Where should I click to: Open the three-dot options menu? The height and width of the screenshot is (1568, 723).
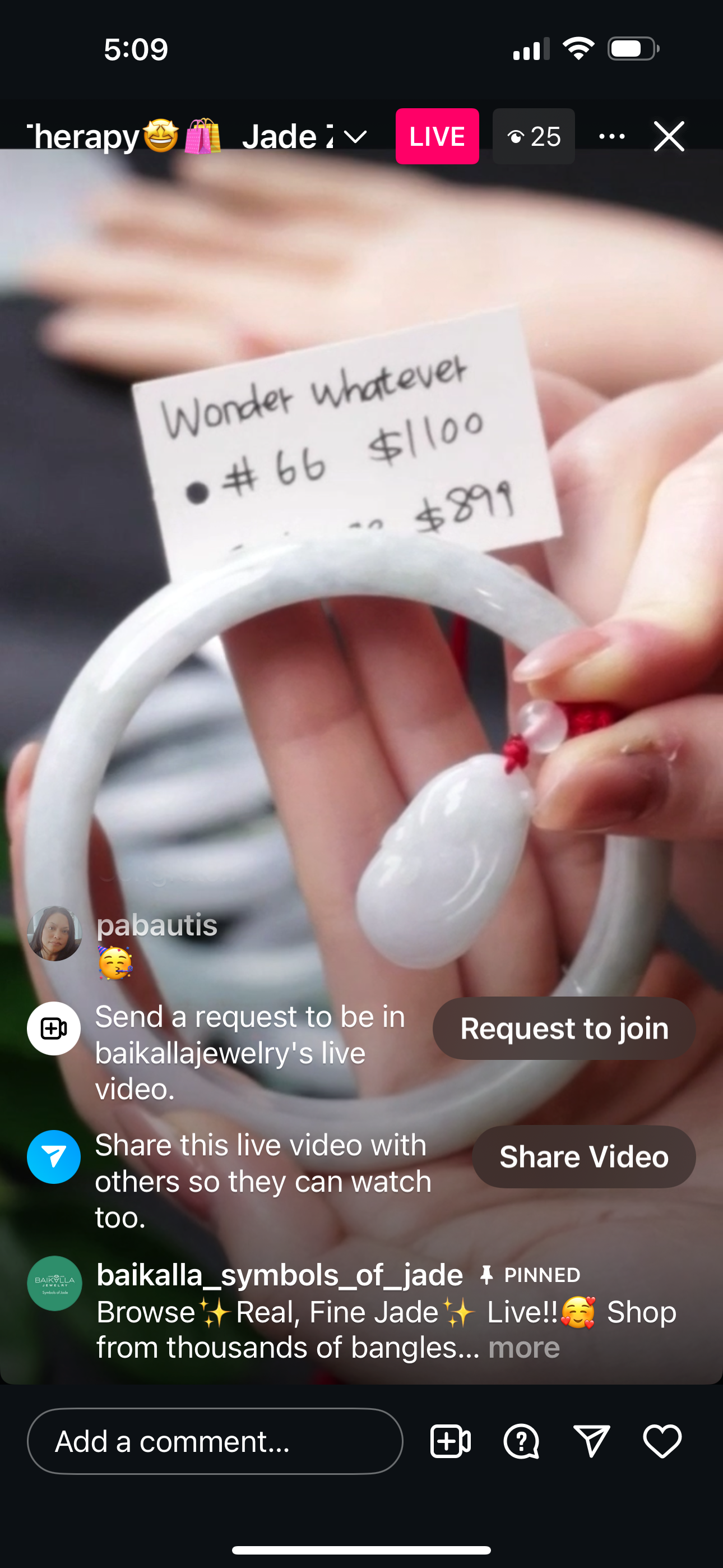[x=611, y=136]
